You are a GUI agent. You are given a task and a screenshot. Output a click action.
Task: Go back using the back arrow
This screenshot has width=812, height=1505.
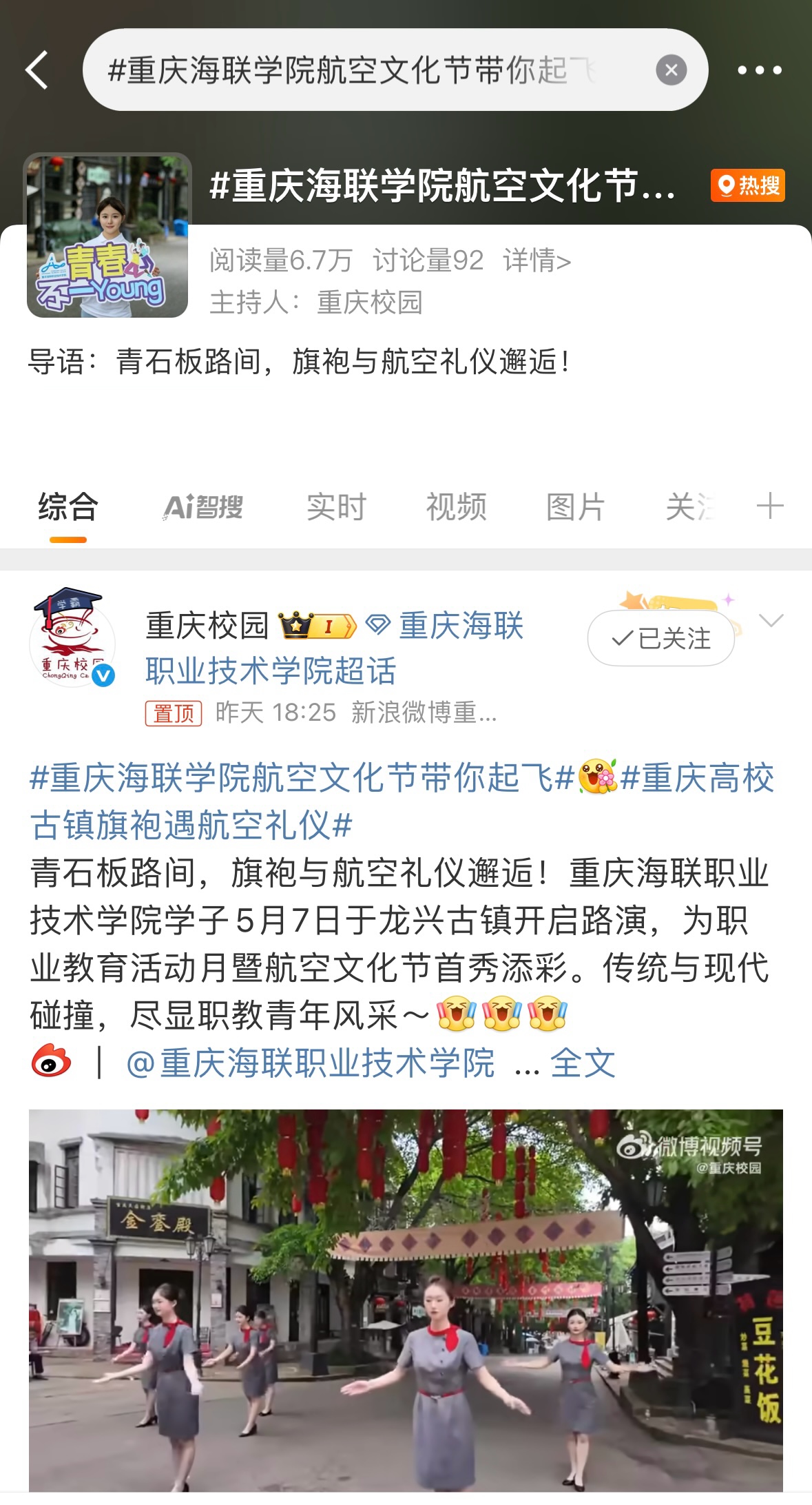[37, 70]
